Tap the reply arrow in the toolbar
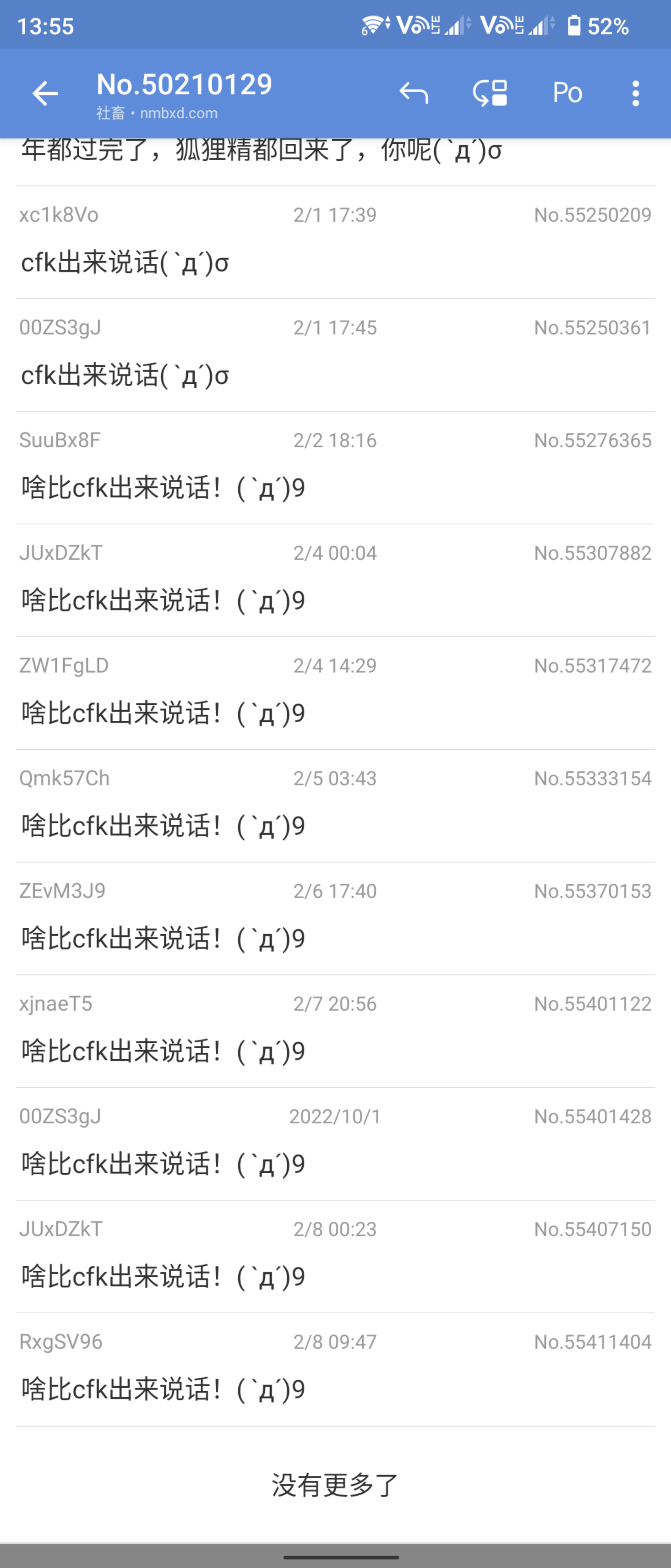This screenshot has width=671, height=1568. coord(414,94)
